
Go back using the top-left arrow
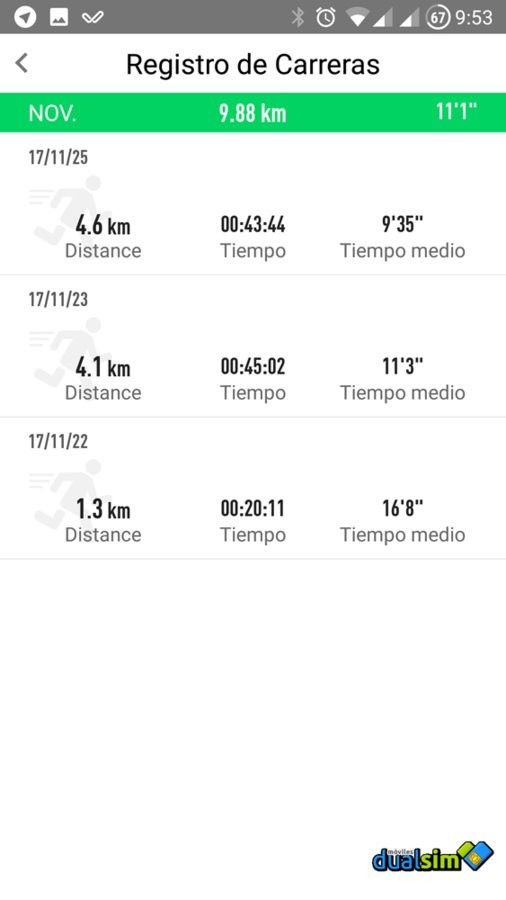pos(22,63)
